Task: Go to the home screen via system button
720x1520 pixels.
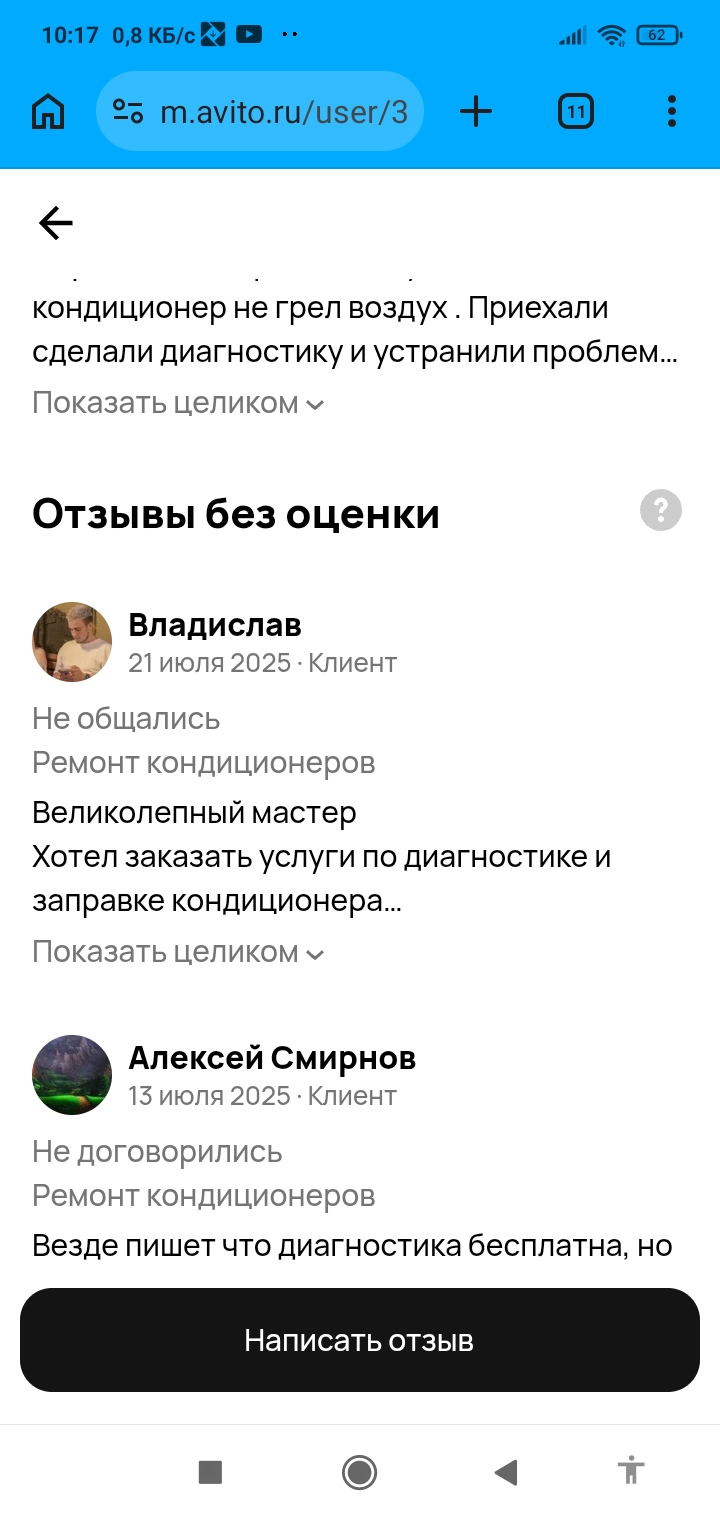Action: coord(359,1471)
